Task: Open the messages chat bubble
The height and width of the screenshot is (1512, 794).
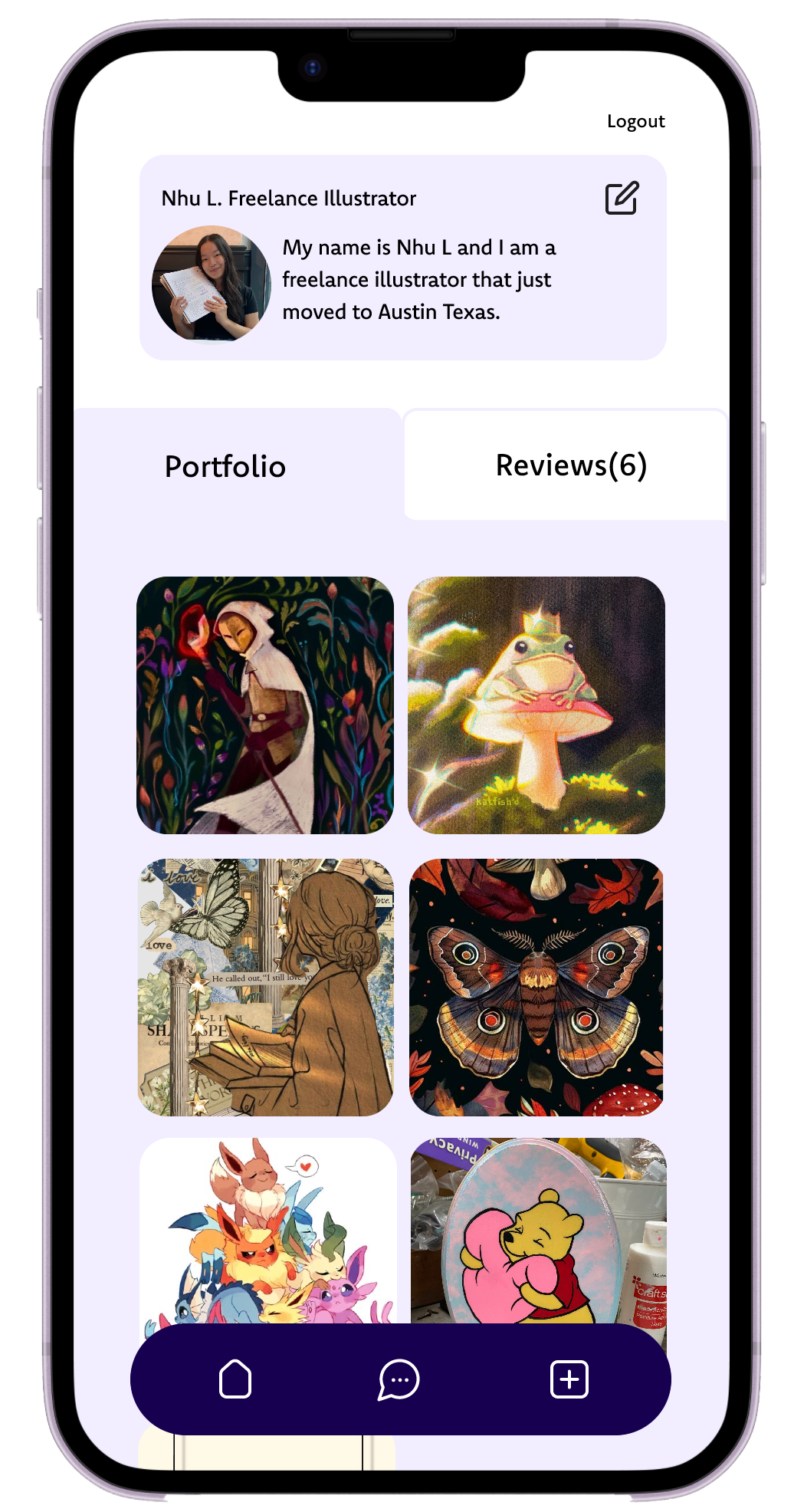Action: [x=399, y=1379]
